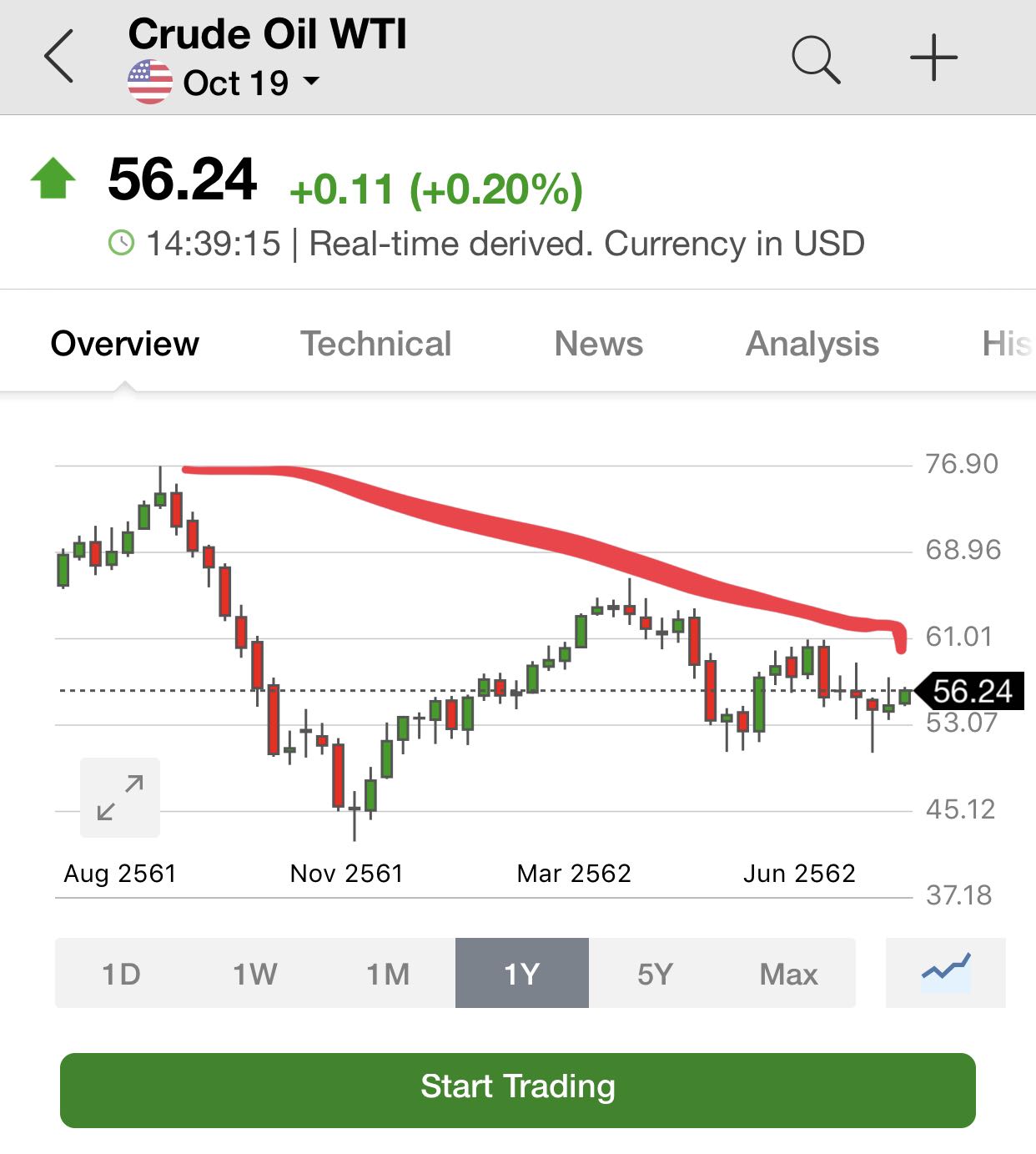
Task: Open the search magnifier icon
Action: [x=815, y=58]
